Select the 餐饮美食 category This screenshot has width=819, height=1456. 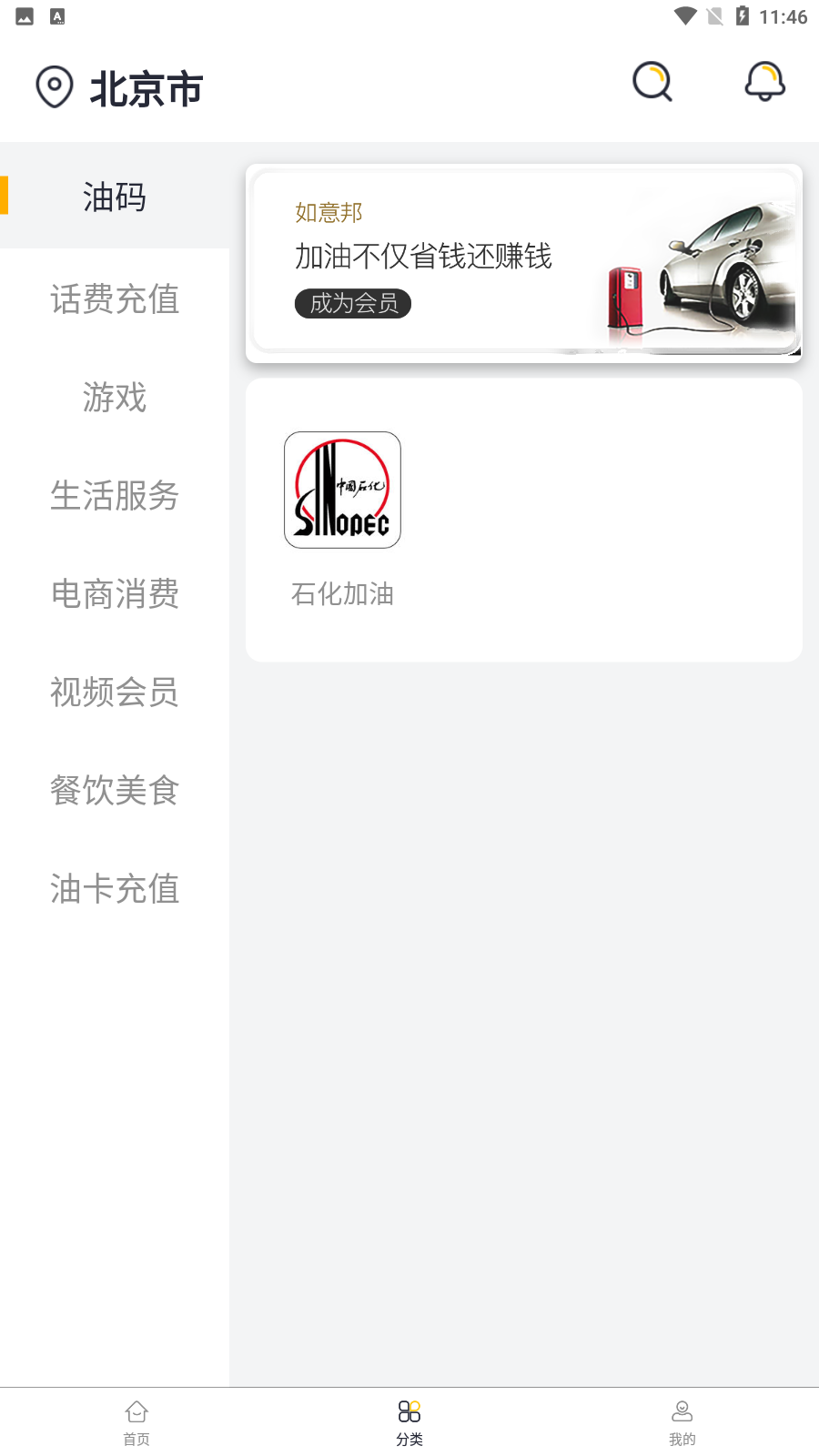114,791
